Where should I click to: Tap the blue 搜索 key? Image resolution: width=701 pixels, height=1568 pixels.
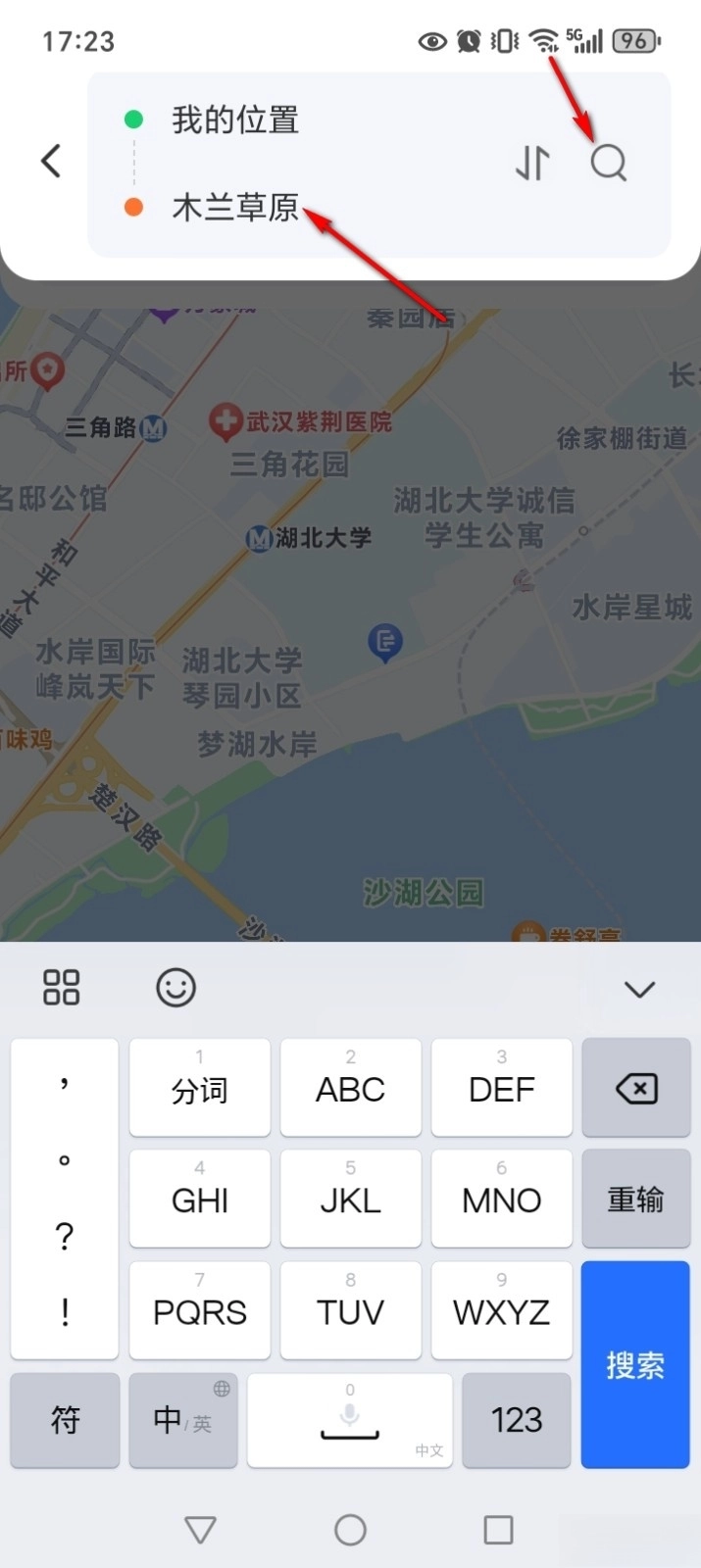click(x=634, y=1364)
